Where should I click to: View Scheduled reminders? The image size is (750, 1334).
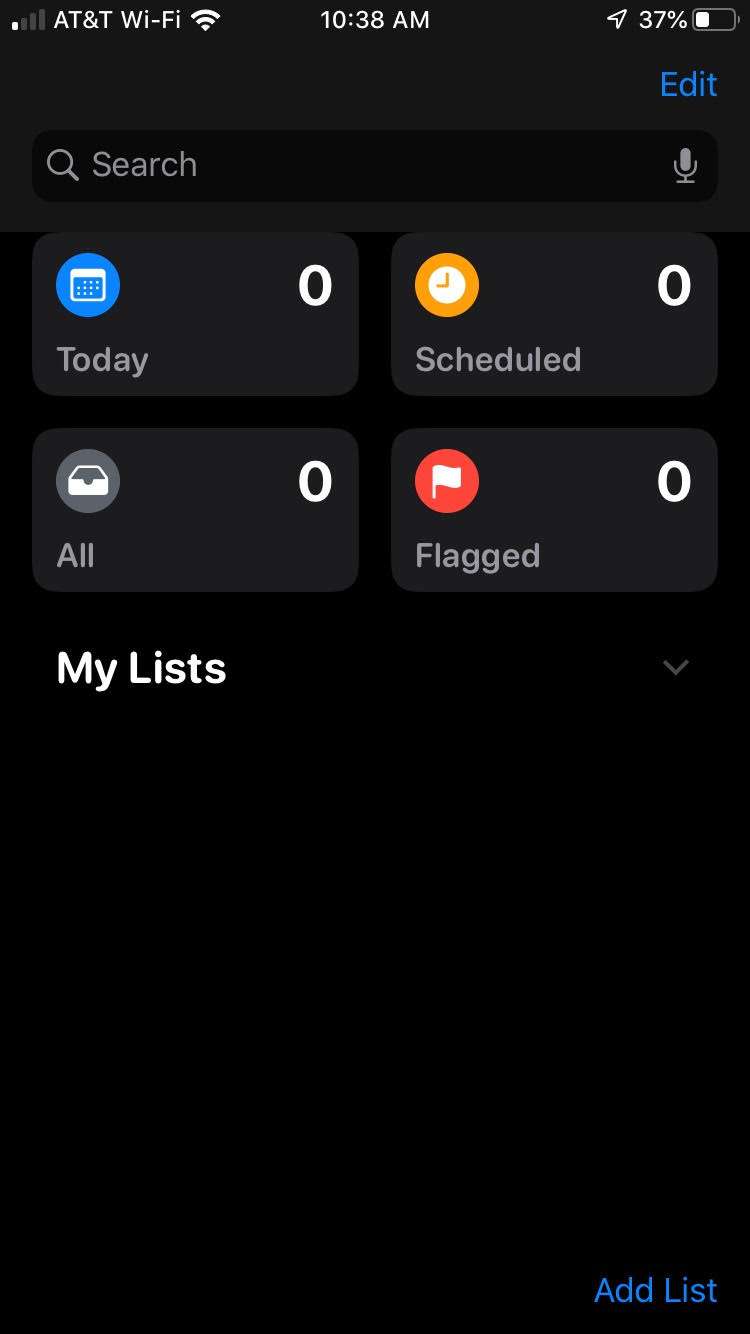(x=554, y=314)
